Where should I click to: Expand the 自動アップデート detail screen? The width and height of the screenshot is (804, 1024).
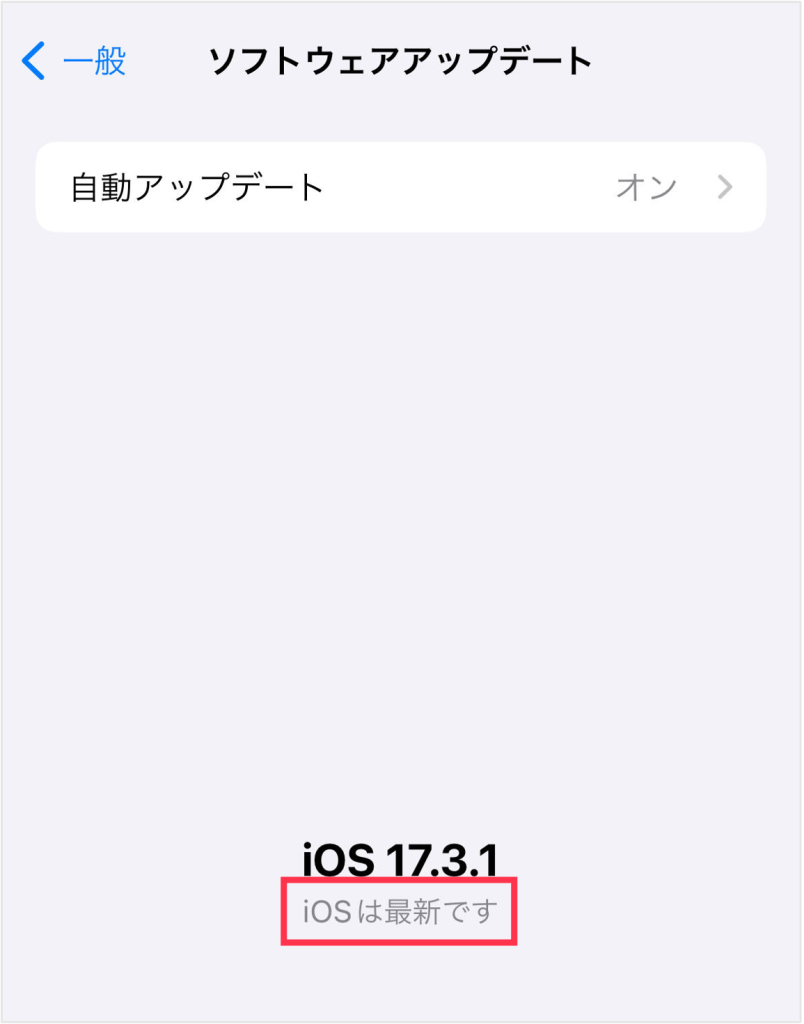(x=400, y=187)
